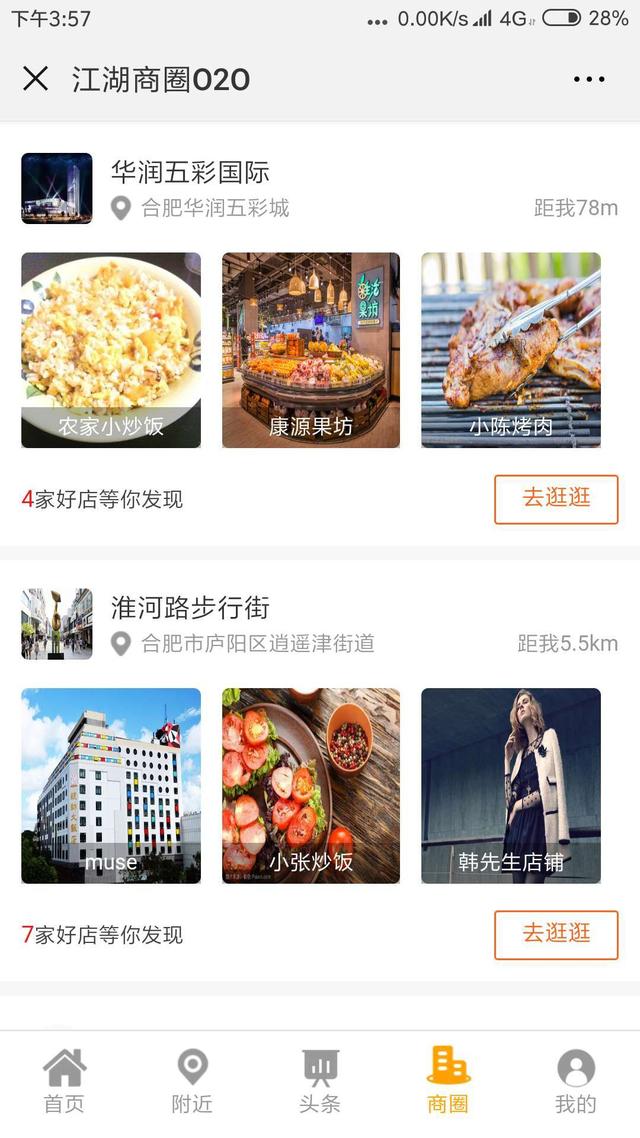640x1138 pixels.
Task: Go to the 我的 tab
Action: point(576,1082)
